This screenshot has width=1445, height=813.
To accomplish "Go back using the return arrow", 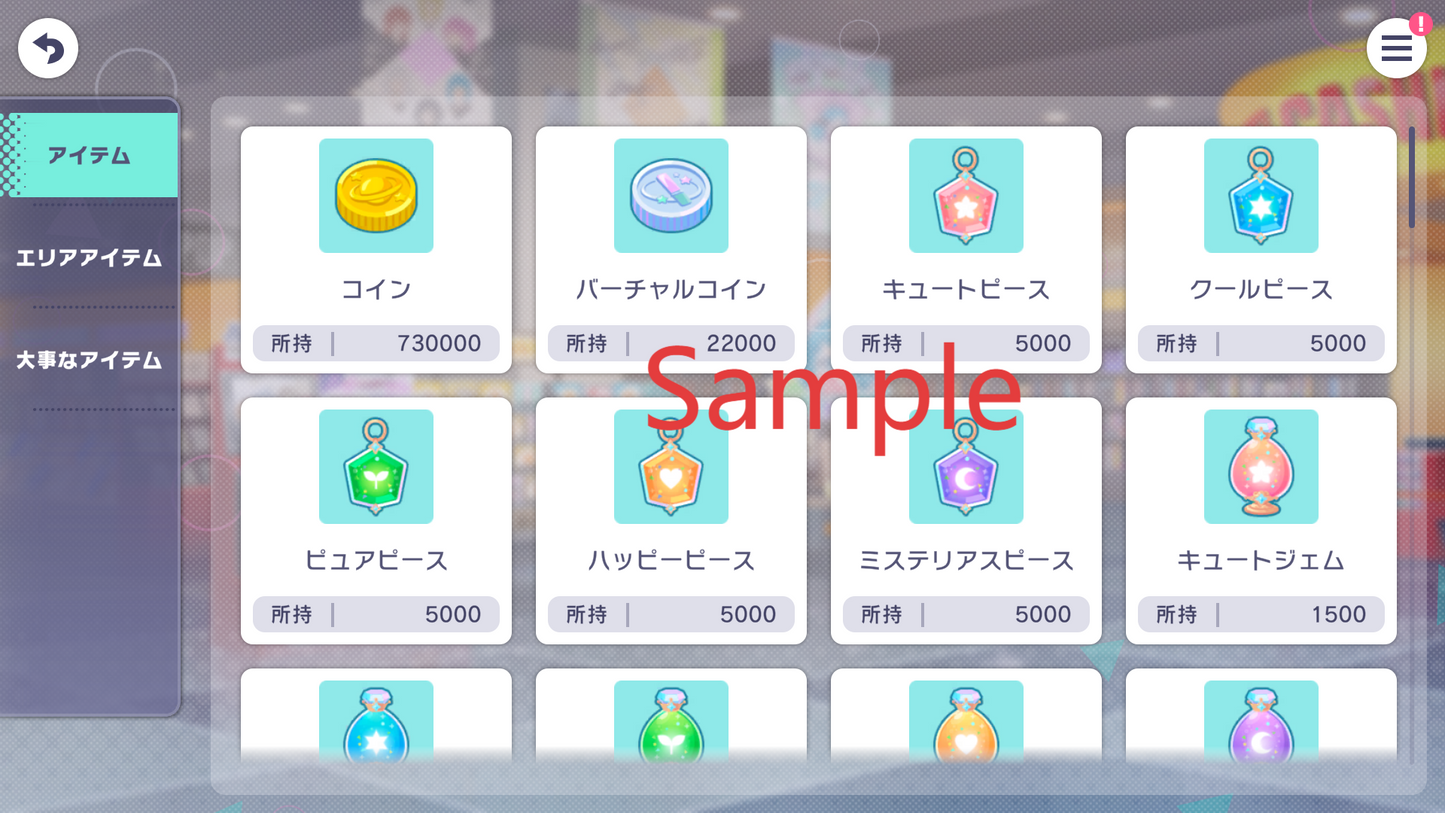I will tap(47, 48).
